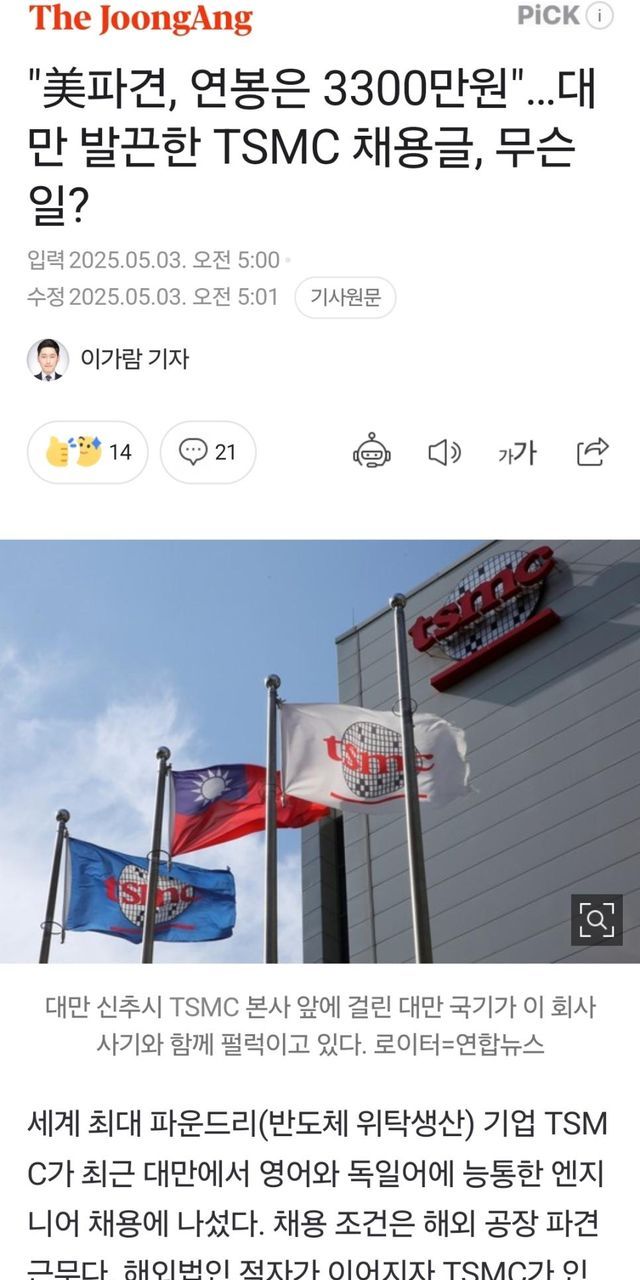Open the 기사원문 original article button
This screenshot has width=640, height=1280.
[x=345, y=298]
